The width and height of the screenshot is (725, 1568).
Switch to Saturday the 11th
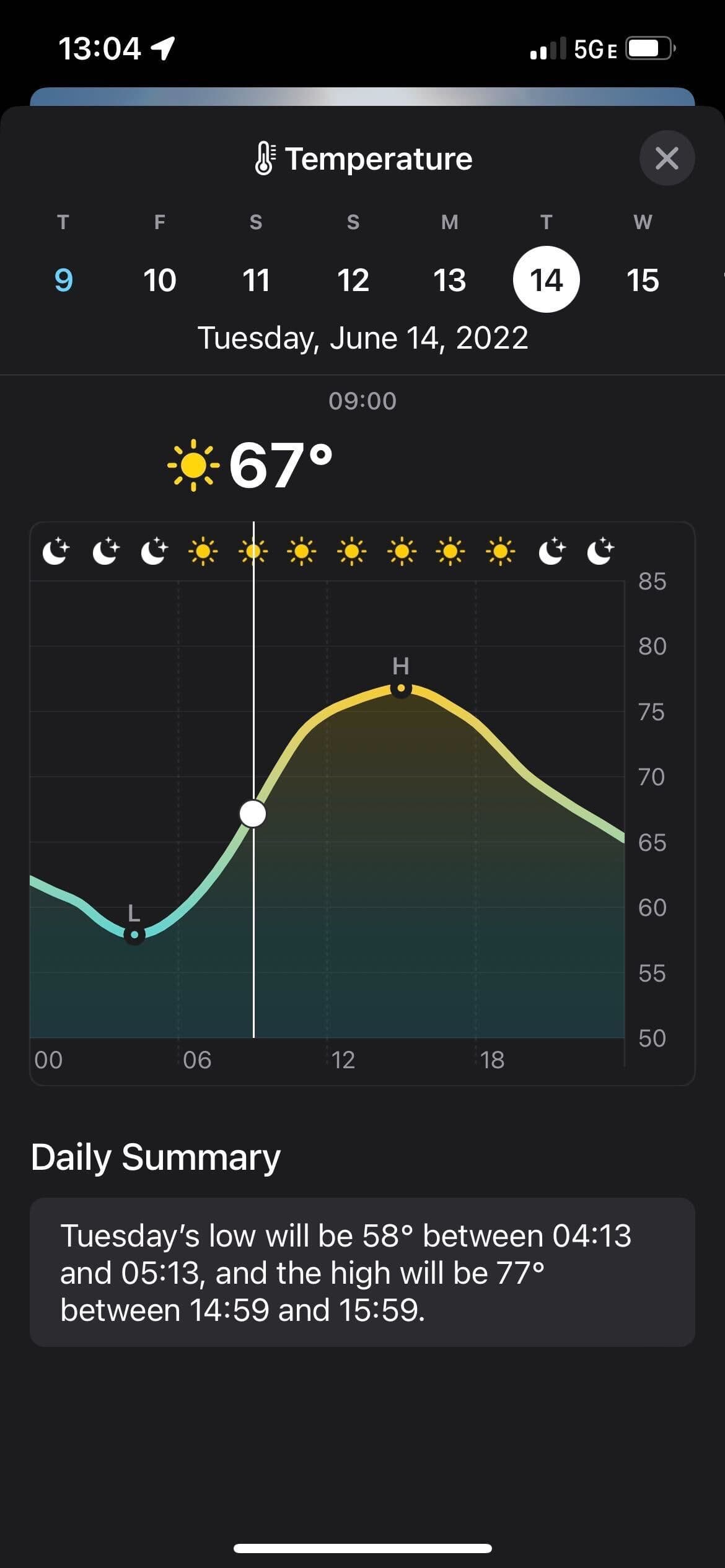coord(256,280)
